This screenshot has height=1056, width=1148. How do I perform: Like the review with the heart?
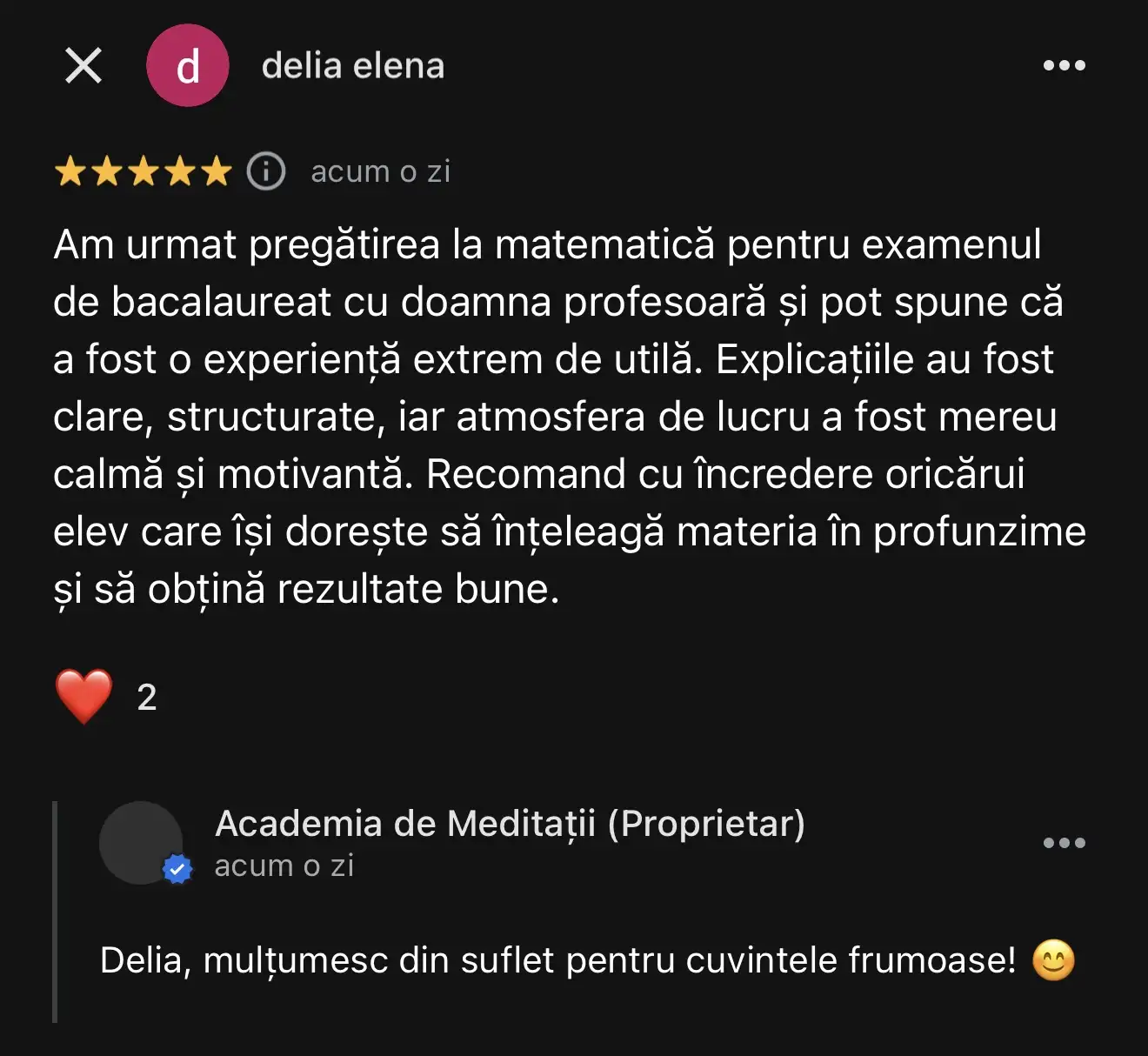(84, 697)
